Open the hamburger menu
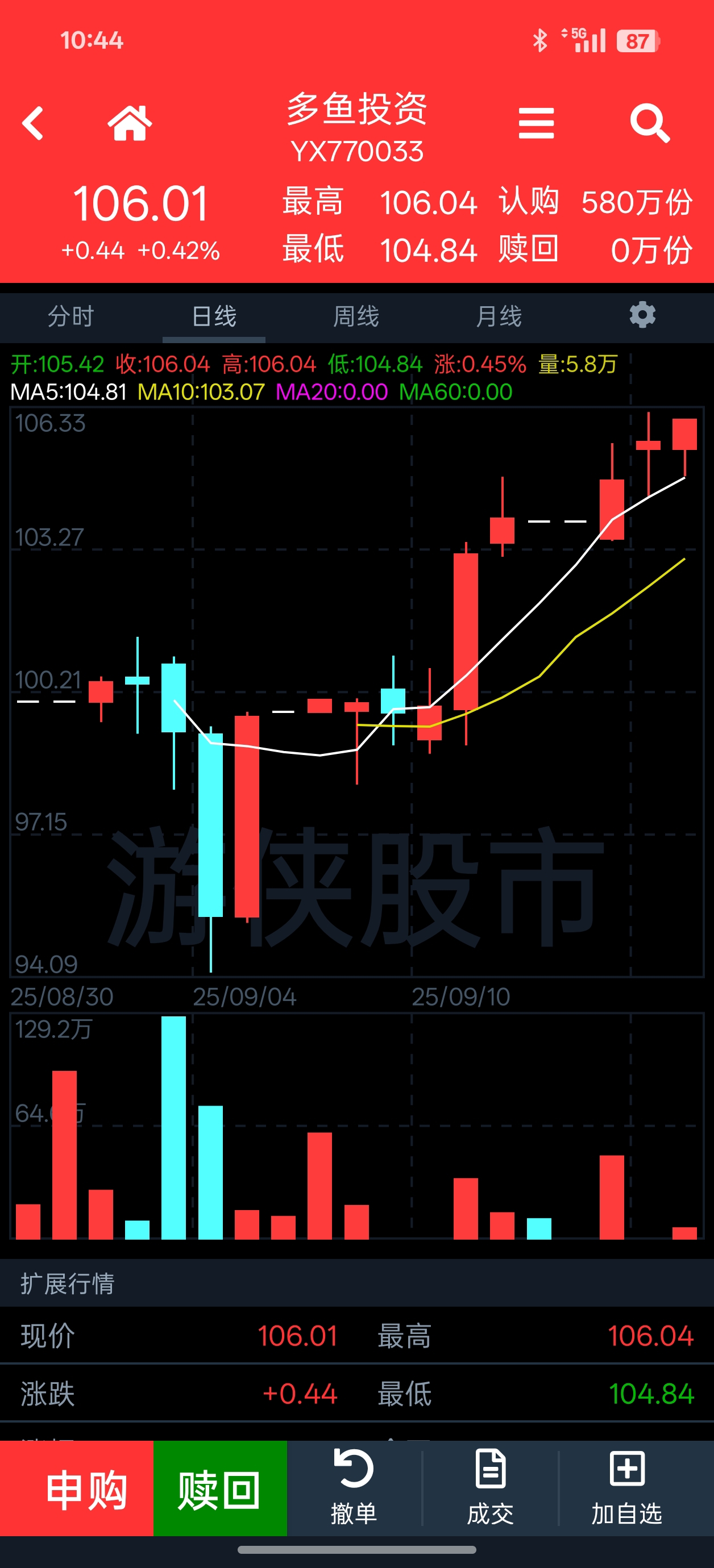 [536, 124]
